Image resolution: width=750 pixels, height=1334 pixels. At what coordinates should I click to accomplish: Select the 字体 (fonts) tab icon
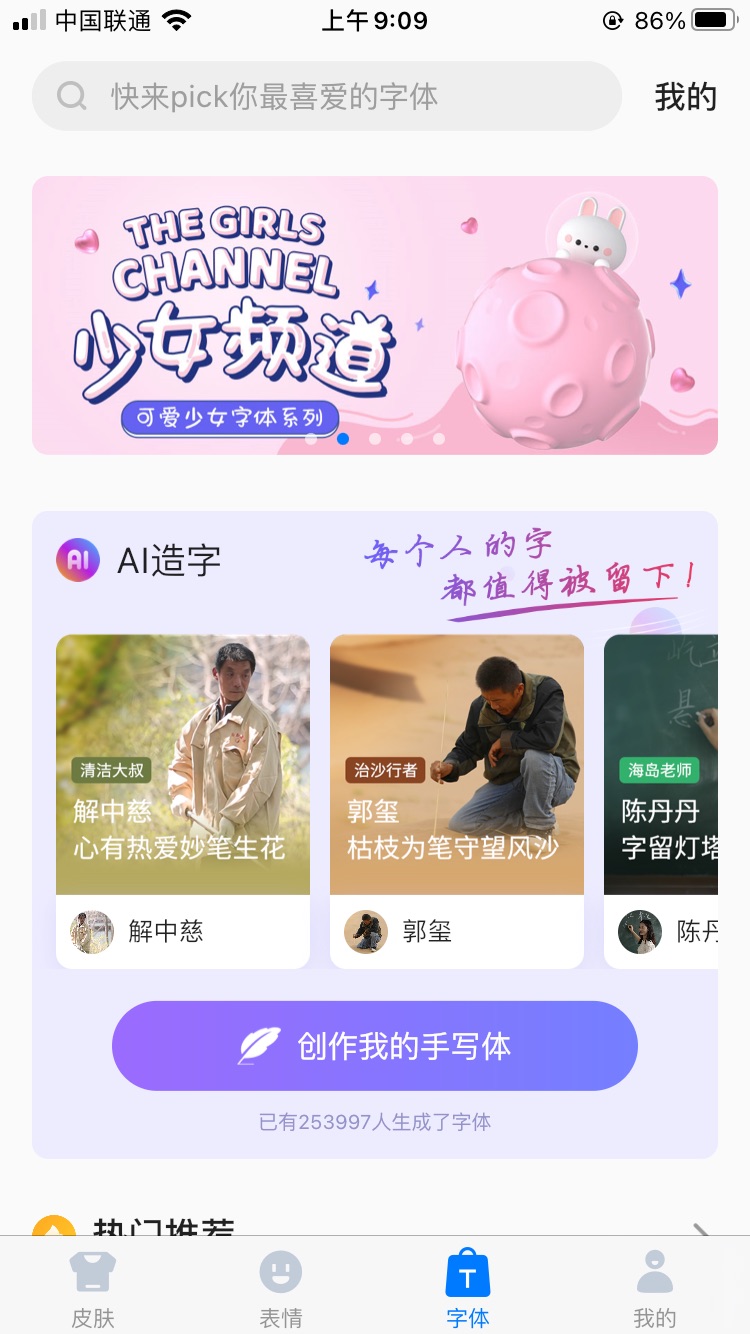point(467,1271)
